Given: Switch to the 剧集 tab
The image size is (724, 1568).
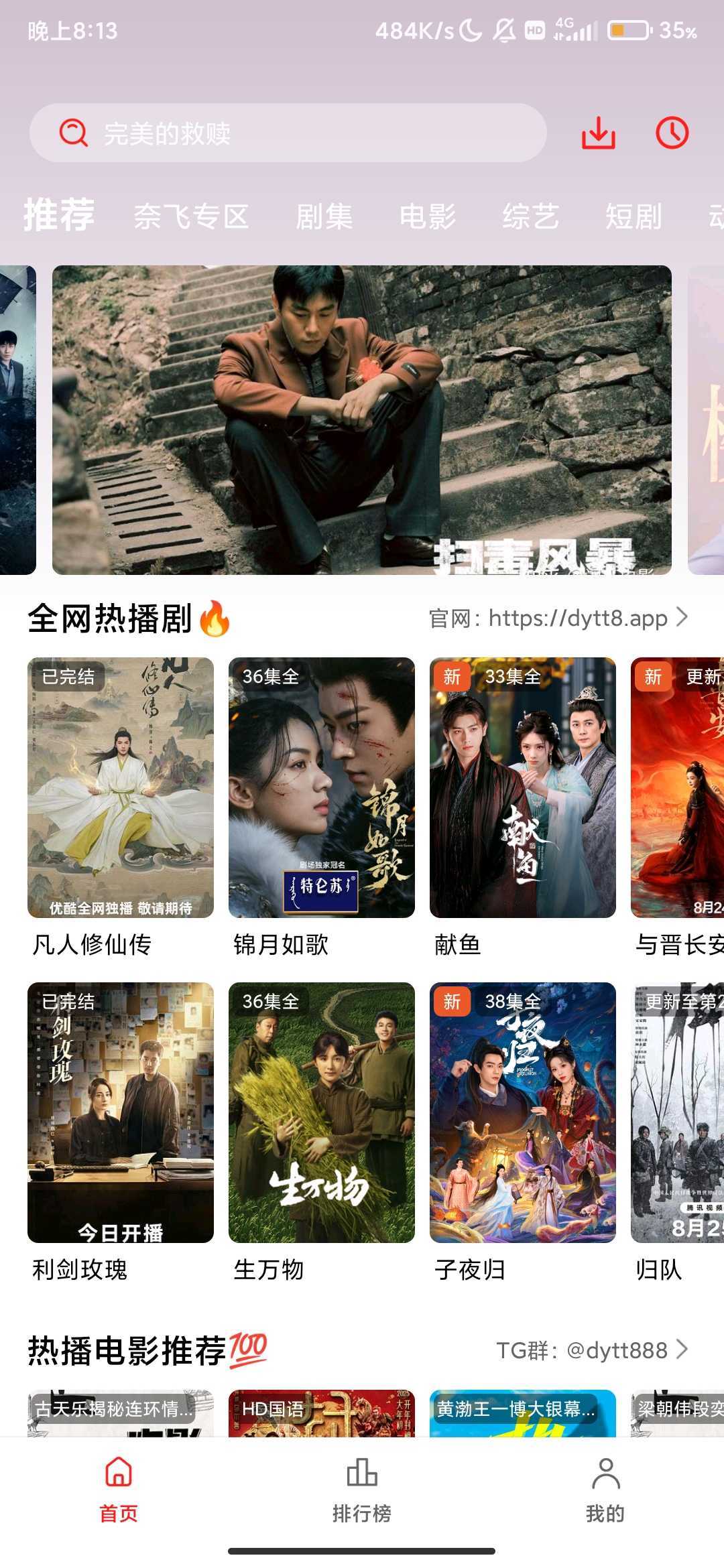Looking at the screenshot, I should click(324, 216).
